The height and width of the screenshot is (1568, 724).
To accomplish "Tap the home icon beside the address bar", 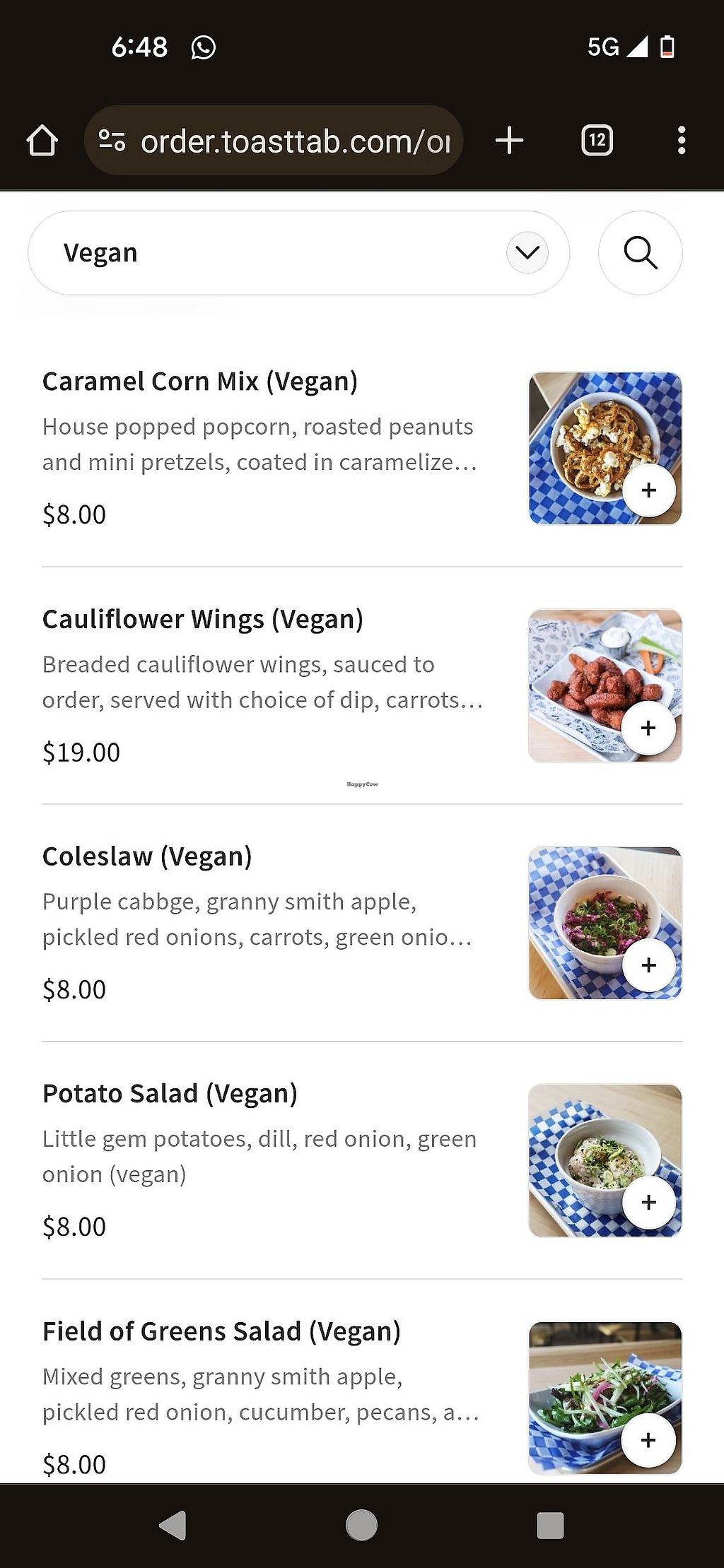I will pos(43,140).
